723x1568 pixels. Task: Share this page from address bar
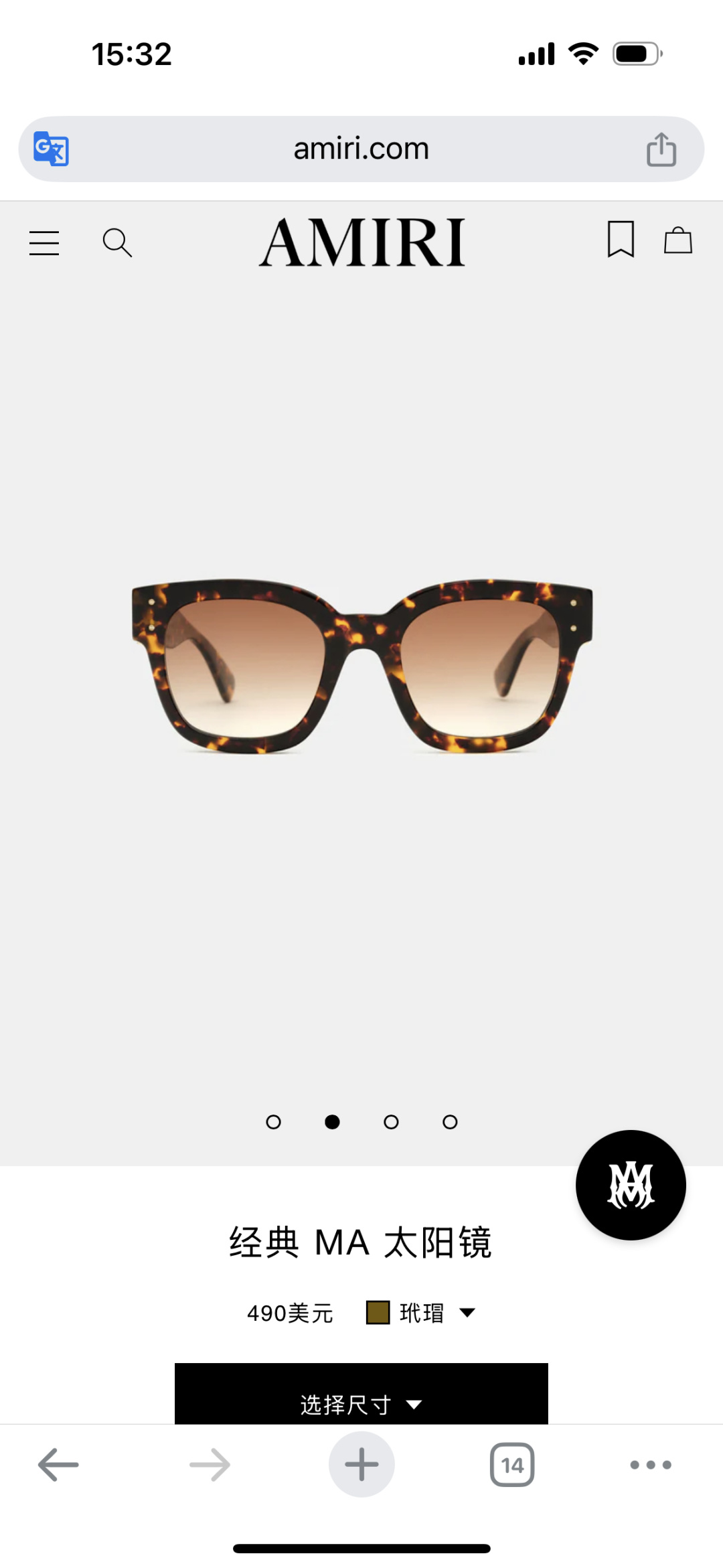click(661, 149)
